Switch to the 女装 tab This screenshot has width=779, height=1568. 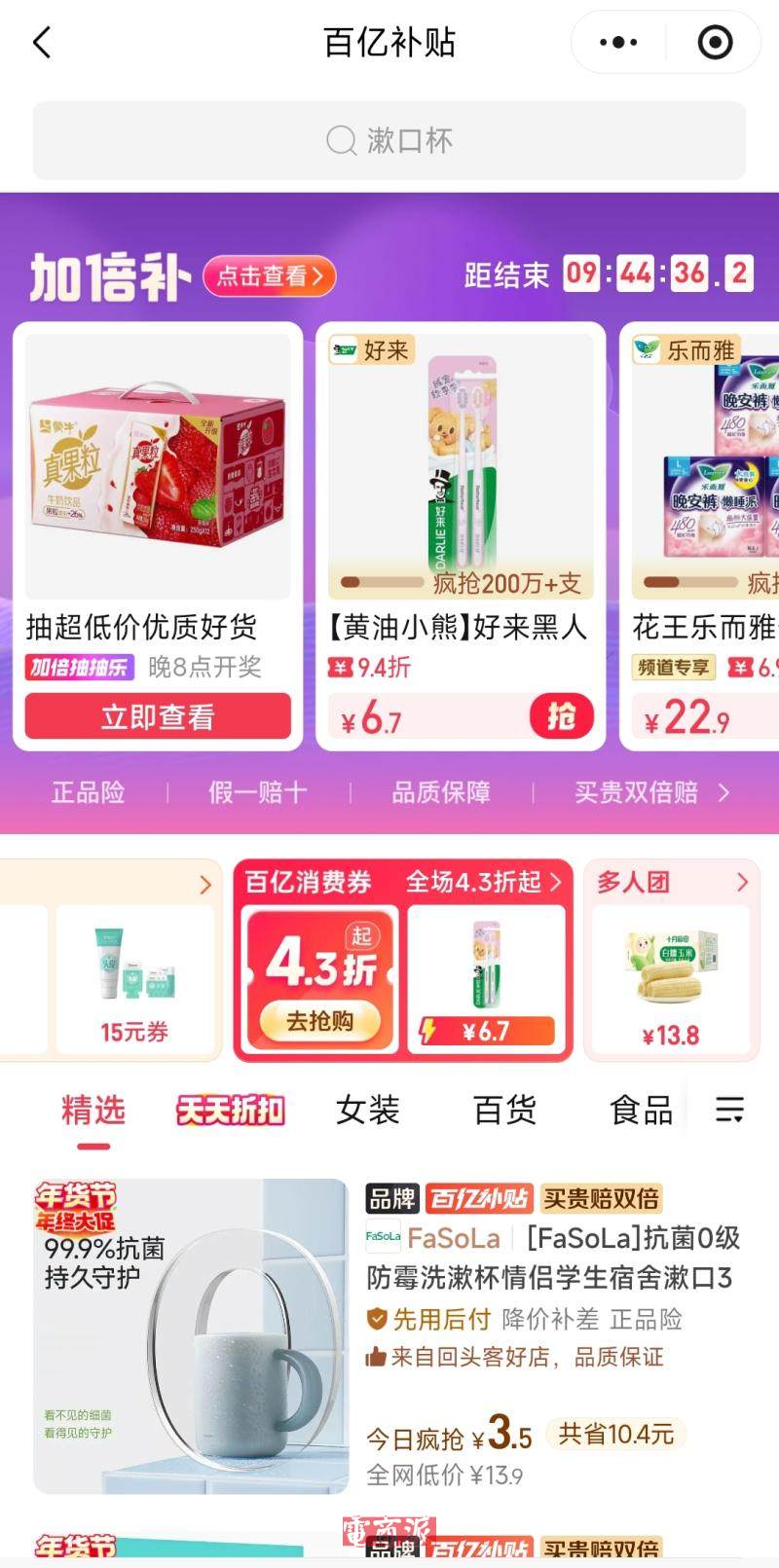367,1110
